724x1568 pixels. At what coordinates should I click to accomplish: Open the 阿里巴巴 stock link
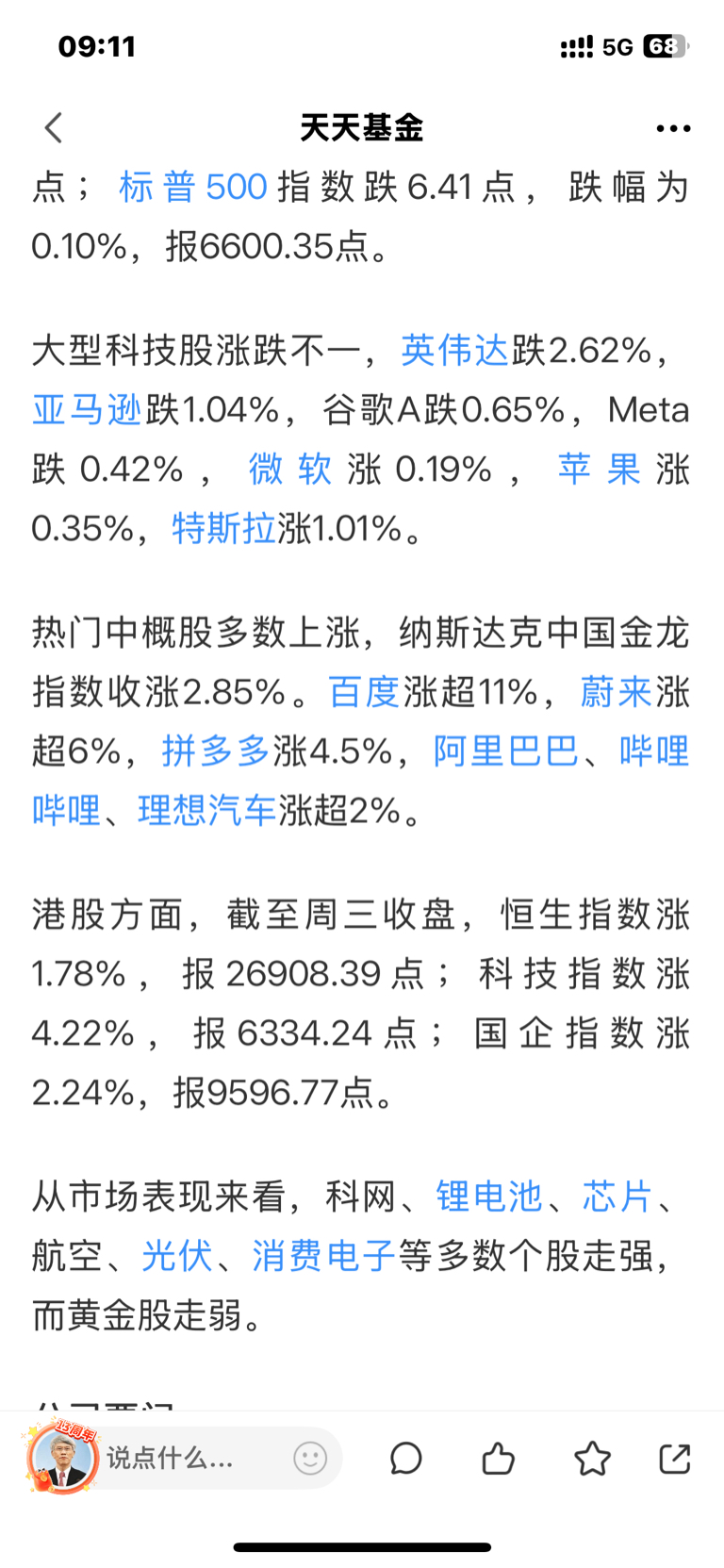pyautogui.click(x=504, y=751)
